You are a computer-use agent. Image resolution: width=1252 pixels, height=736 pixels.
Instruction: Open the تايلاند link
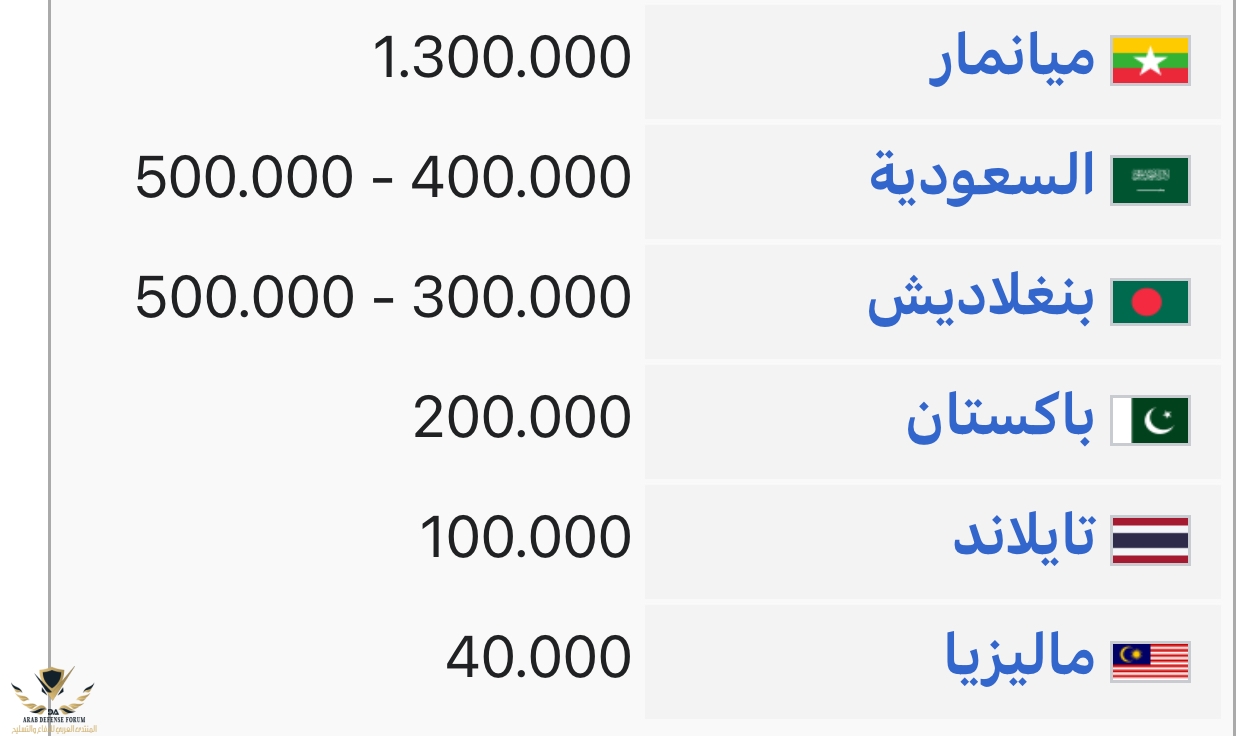click(1023, 539)
